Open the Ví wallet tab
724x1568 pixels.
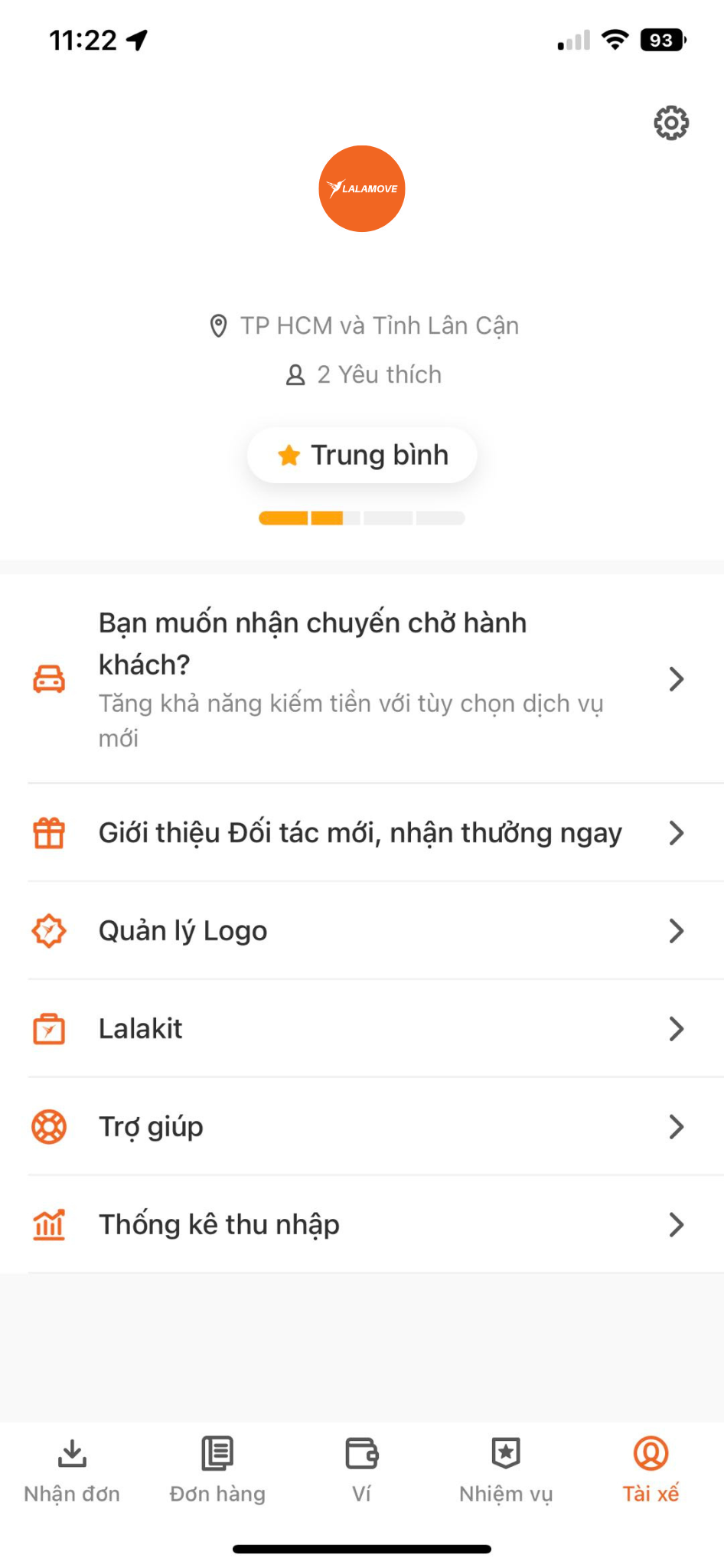pos(361,1470)
